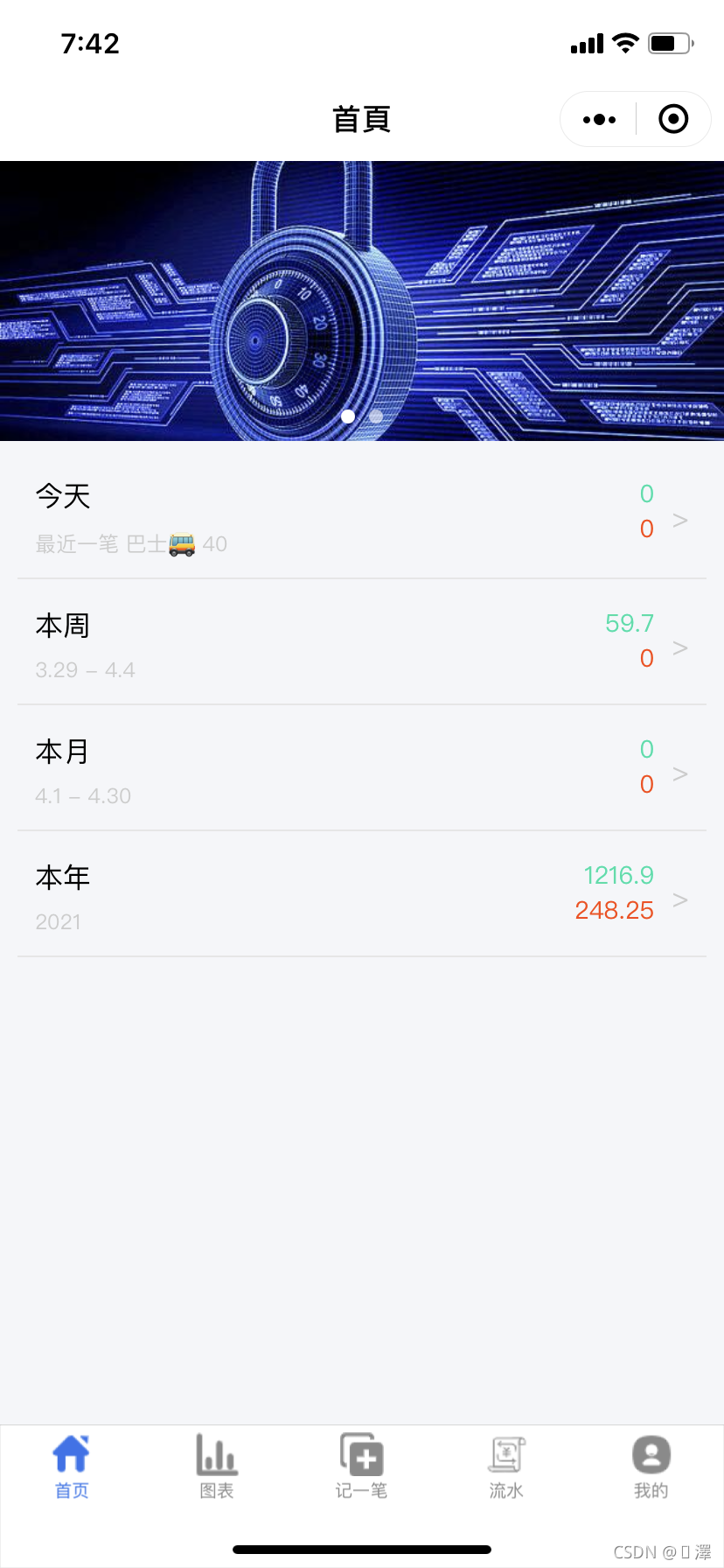Open today's 今天 records
724x1568 pixels.
[x=362, y=516]
